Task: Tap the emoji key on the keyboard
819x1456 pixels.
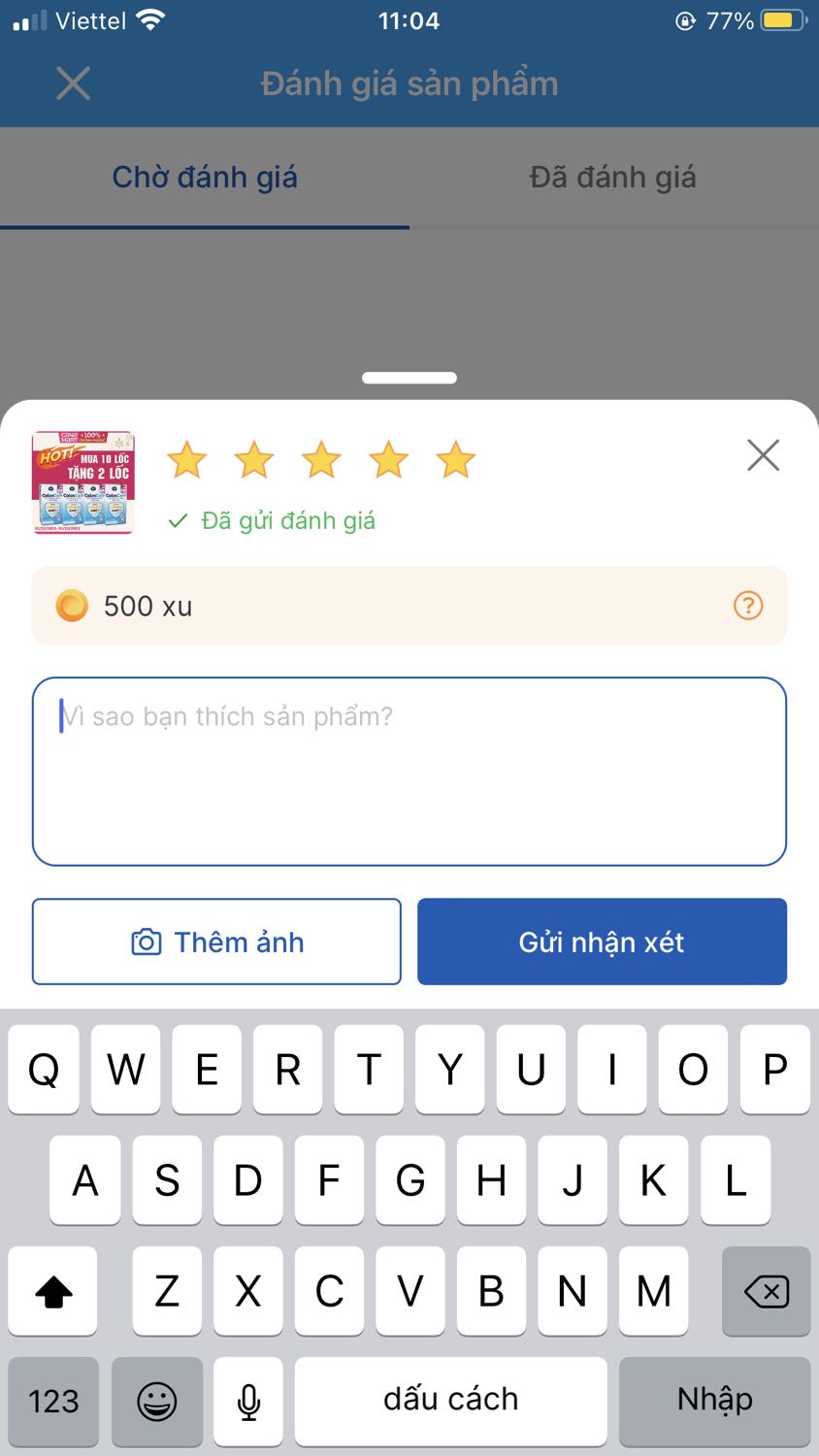Action: pyautogui.click(x=157, y=1401)
